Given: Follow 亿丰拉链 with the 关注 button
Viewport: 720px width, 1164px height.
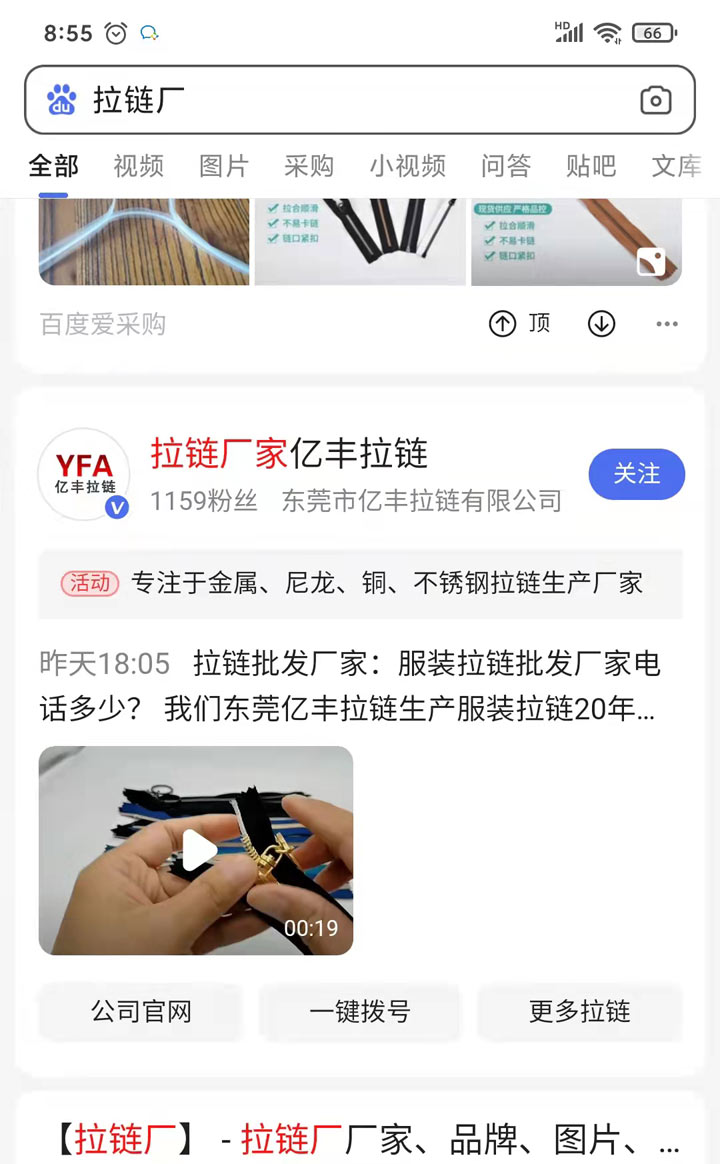Looking at the screenshot, I should click(x=636, y=474).
